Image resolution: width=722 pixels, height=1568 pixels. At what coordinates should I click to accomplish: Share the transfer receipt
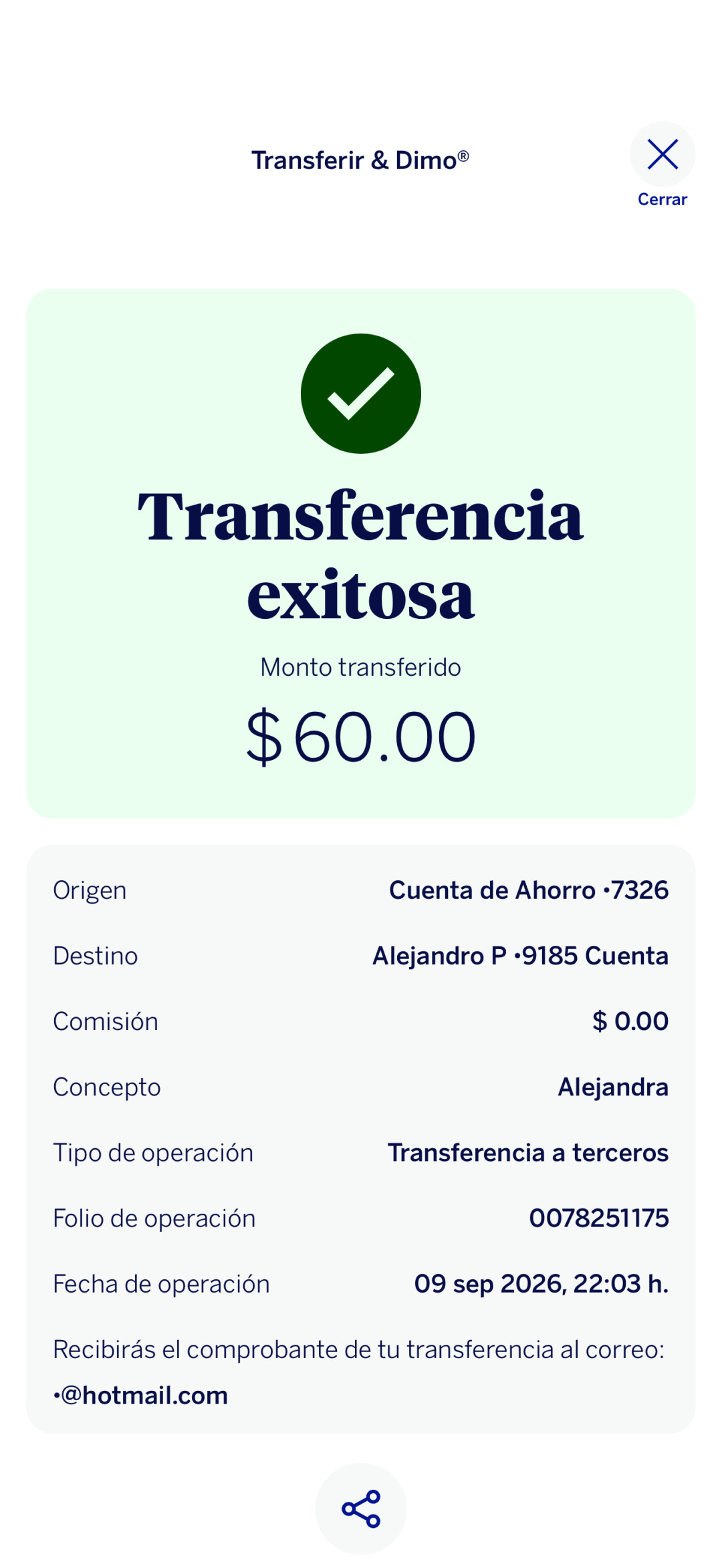point(361,1509)
